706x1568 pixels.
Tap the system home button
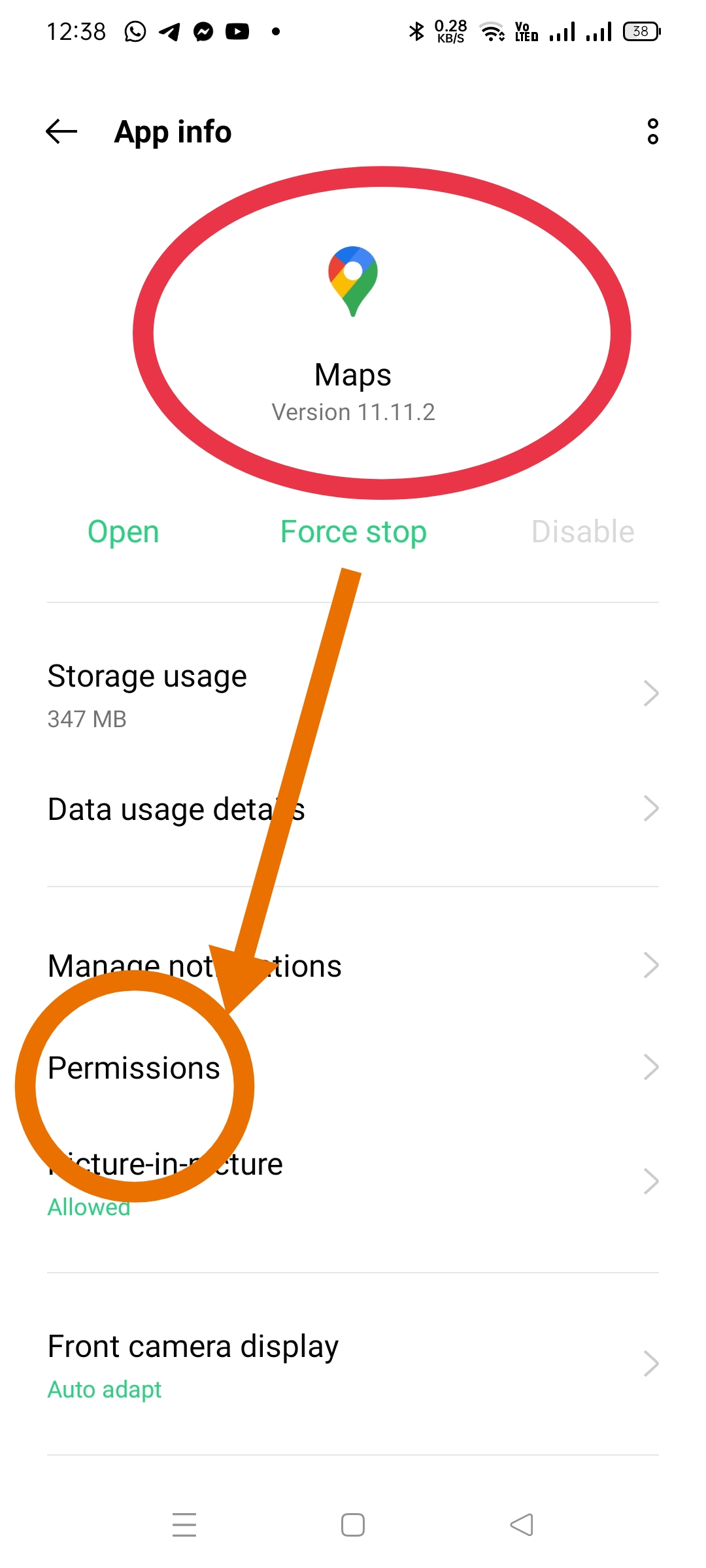353,1525
